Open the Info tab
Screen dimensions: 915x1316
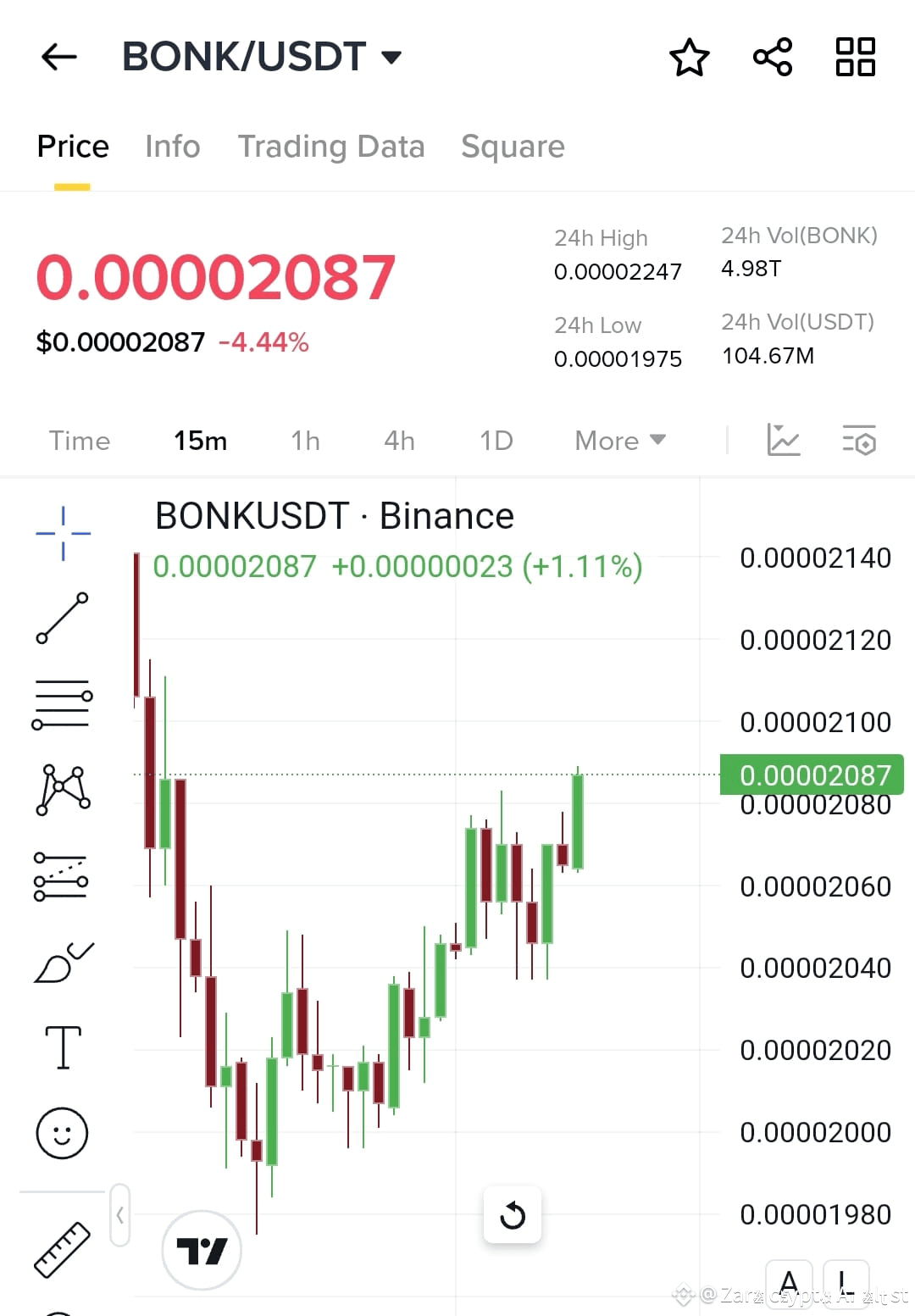(x=172, y=146)
